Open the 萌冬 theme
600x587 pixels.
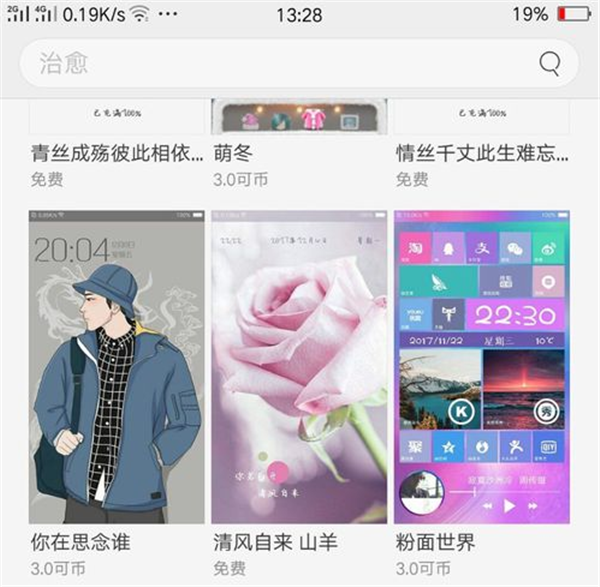299,118
